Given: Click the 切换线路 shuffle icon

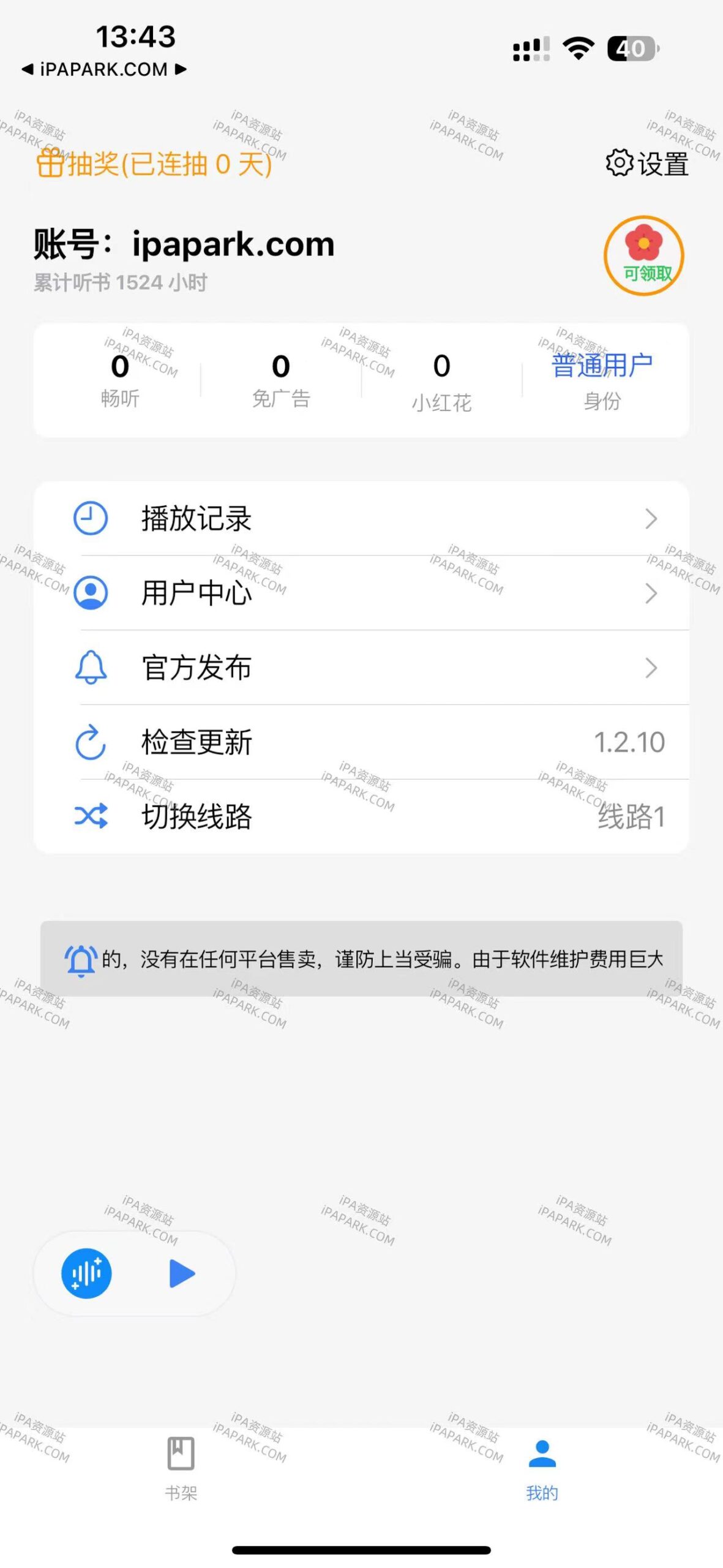Looking at the screenshot, I should pos(91,816).
